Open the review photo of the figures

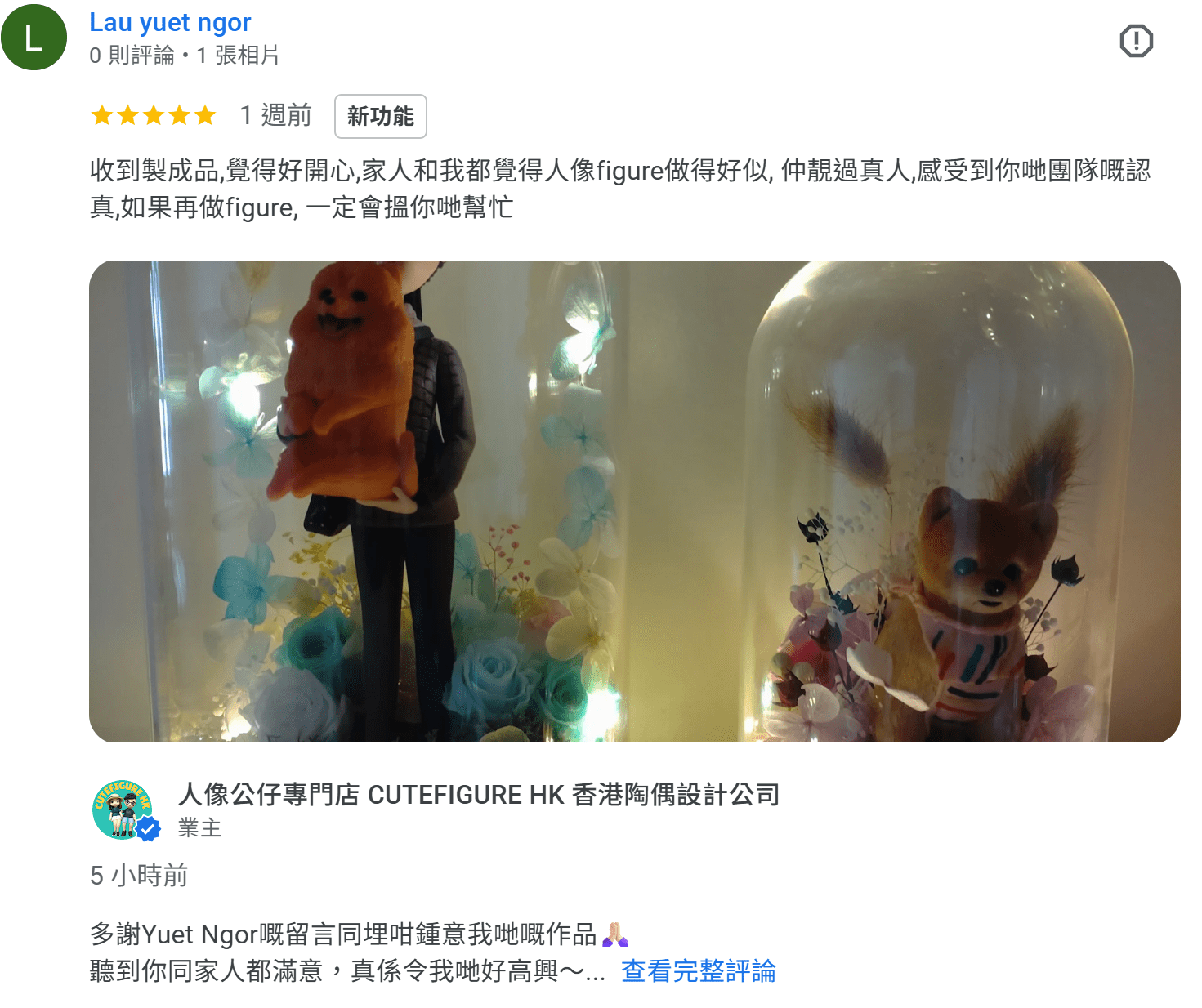click(x=634, y=500)
